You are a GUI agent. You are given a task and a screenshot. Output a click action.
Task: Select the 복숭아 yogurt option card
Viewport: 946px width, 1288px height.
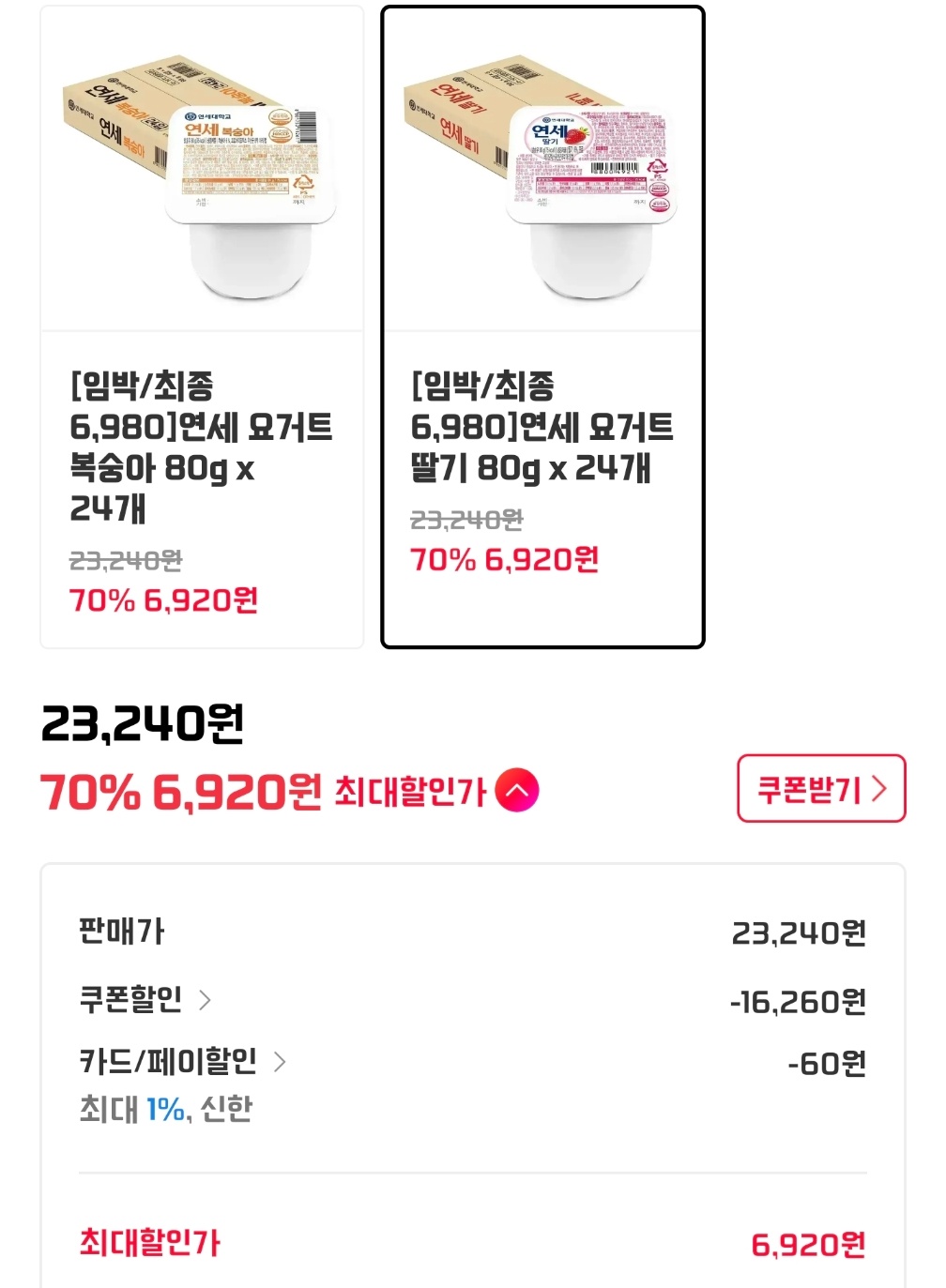pyautogui.click(x=202, y=326)
